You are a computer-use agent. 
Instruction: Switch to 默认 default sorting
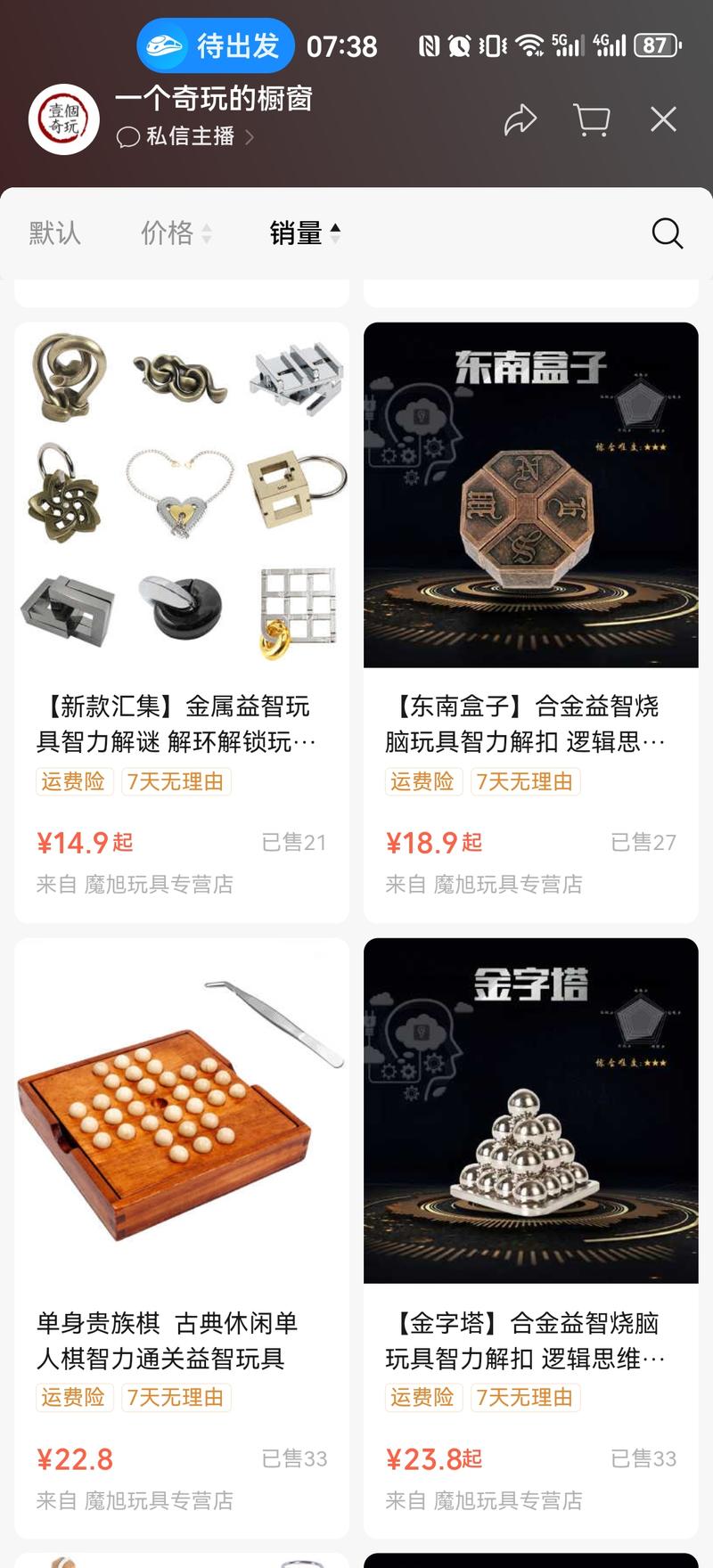(55, 233)
